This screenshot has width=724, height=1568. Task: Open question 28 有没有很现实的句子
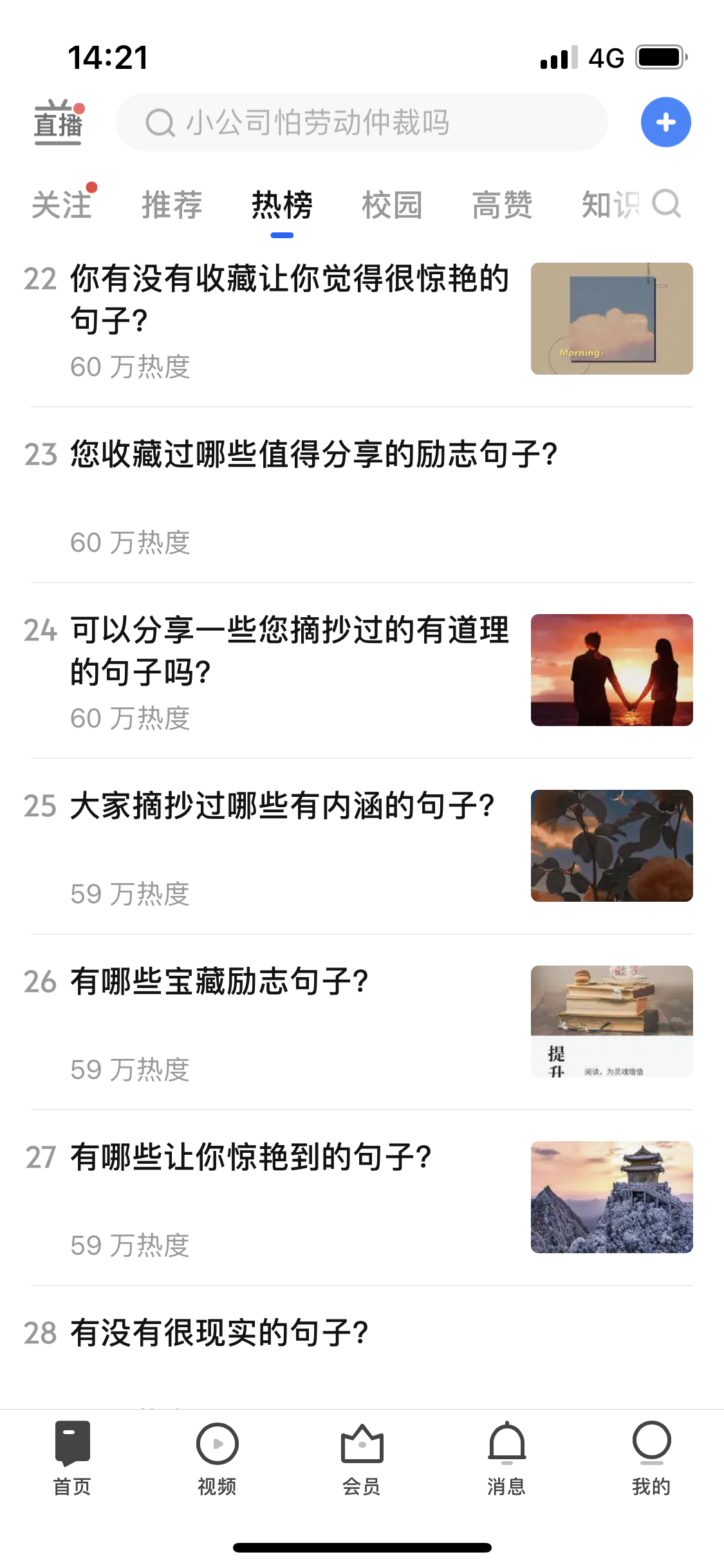(x=219, y=1333)
